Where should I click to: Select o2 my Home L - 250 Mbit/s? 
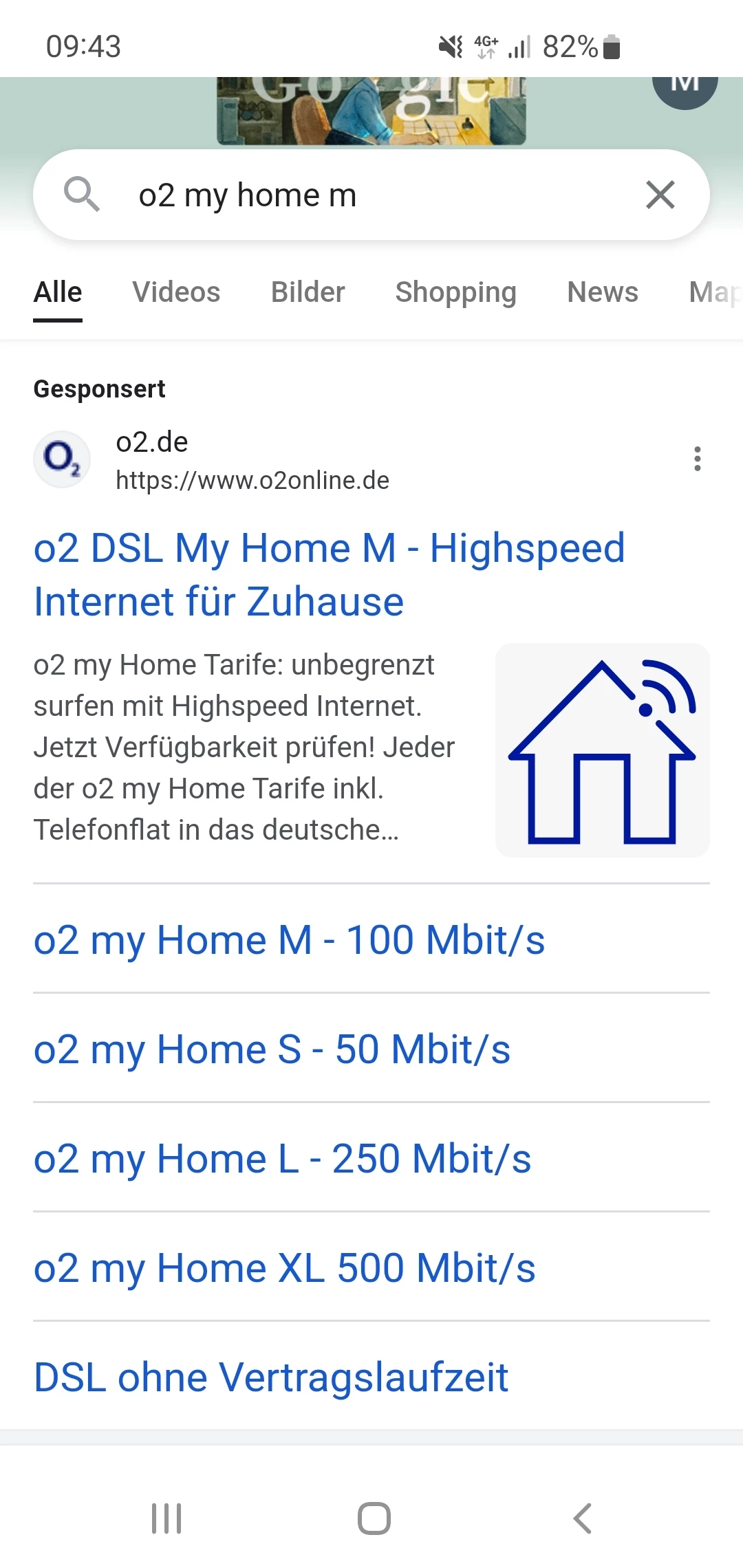[x=282, y=1158]
